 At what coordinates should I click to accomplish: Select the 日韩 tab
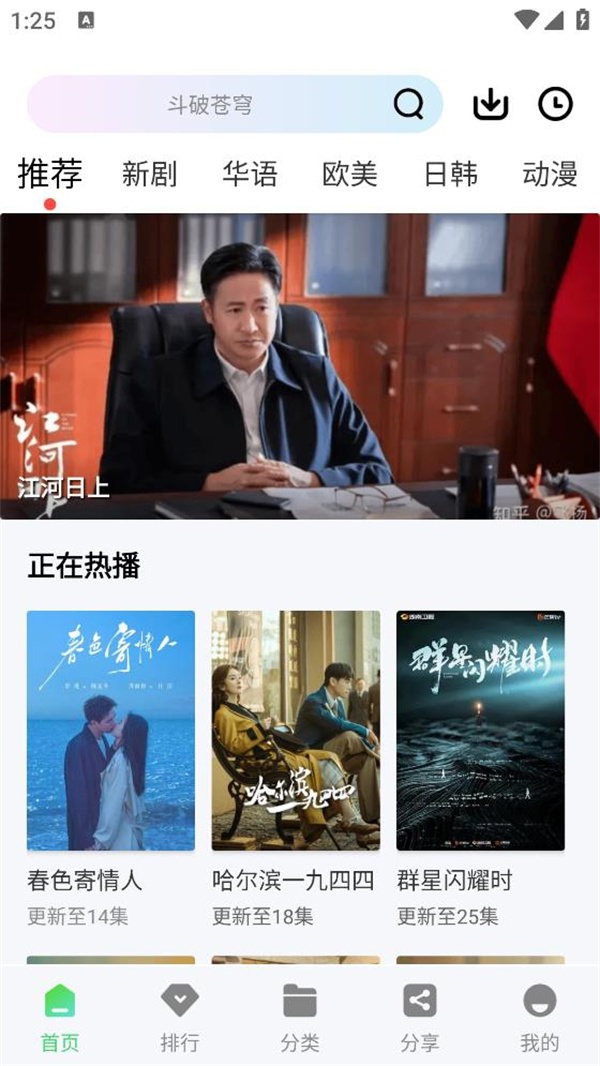click(450, 175)
